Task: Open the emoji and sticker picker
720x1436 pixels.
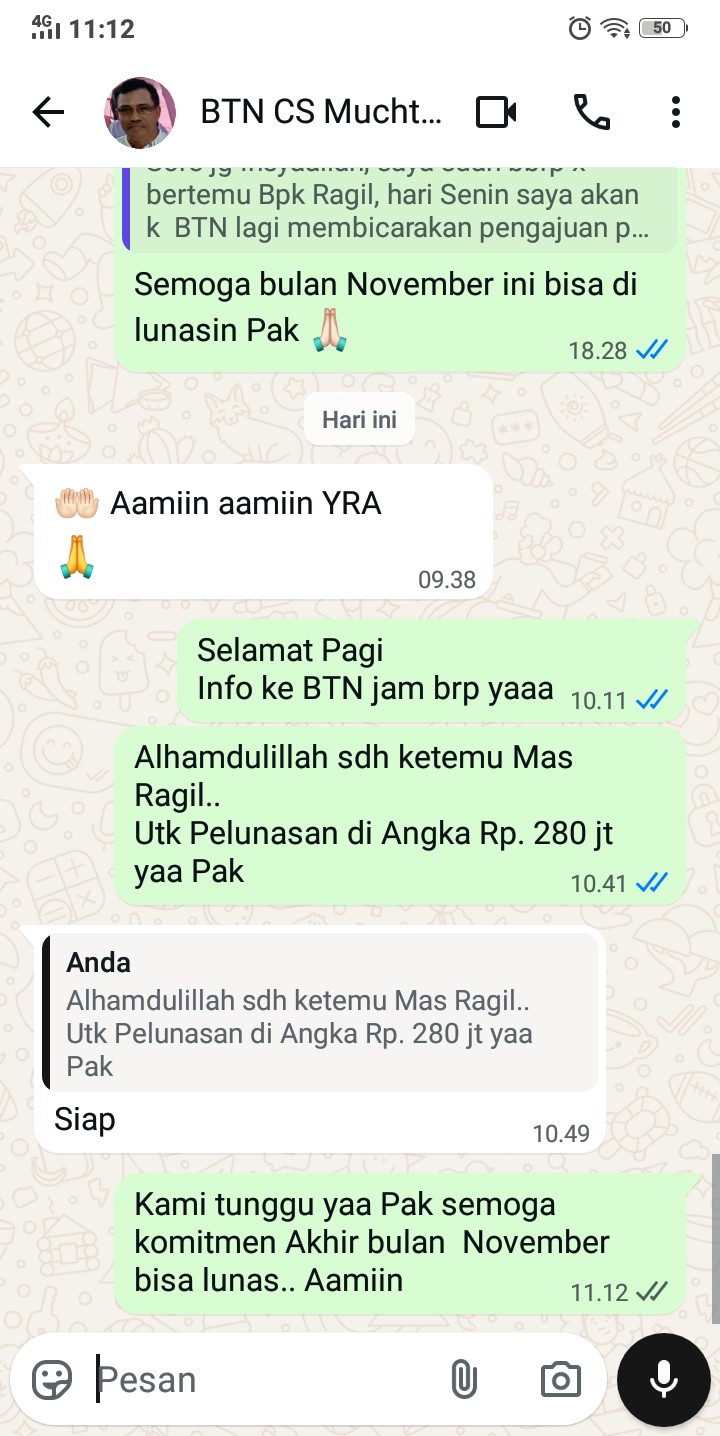Action: tap(52, 1380)
